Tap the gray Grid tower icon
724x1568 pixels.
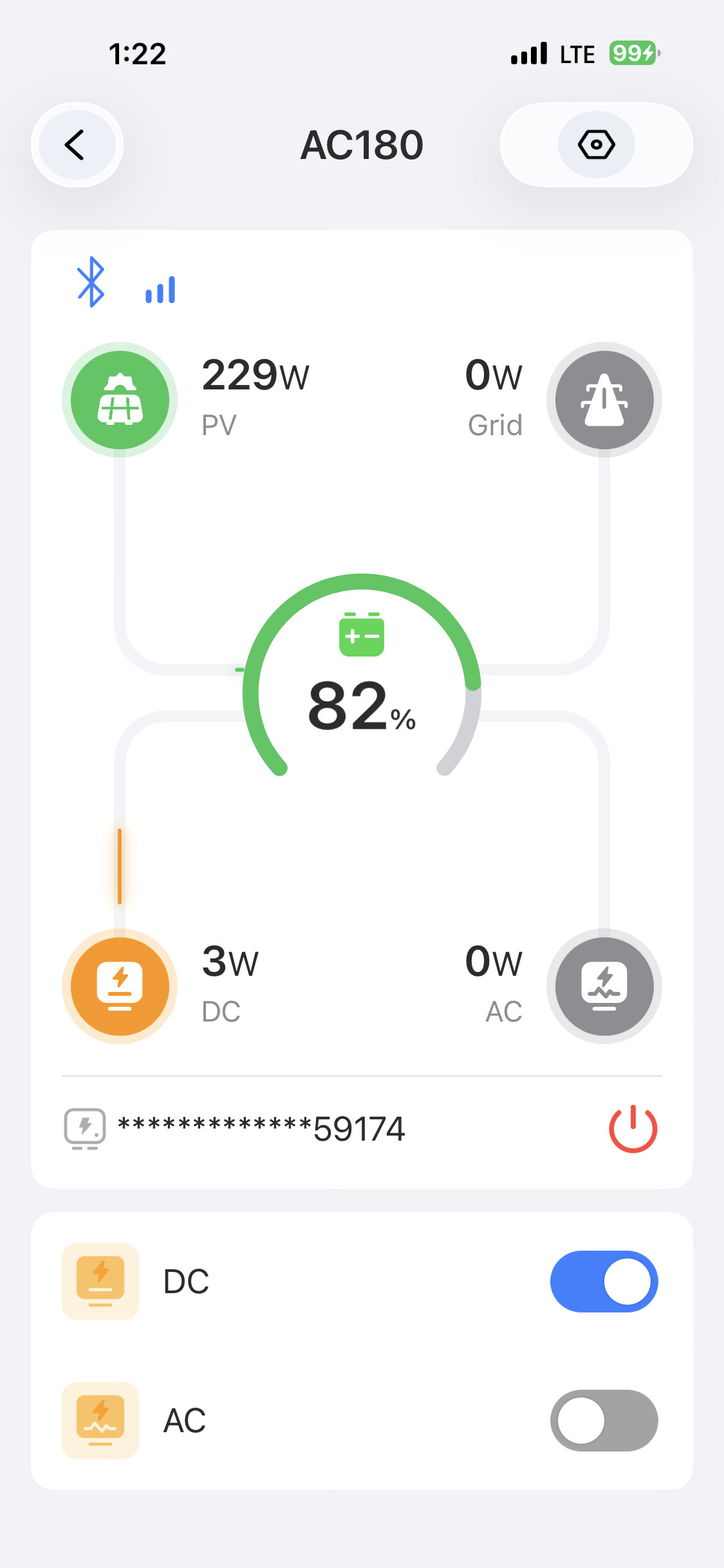604,400
